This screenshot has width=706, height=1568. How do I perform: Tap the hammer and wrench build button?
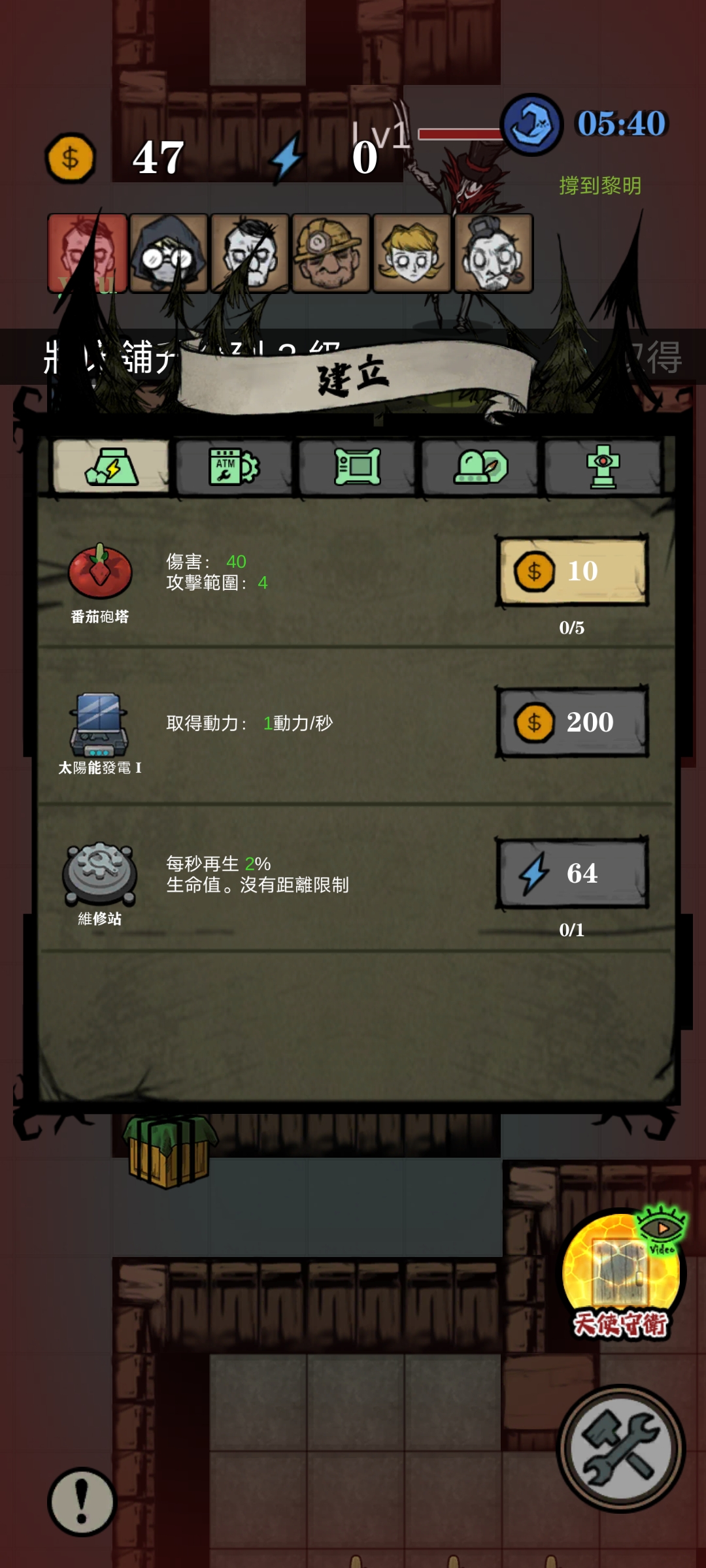[x=620, y=1448]
